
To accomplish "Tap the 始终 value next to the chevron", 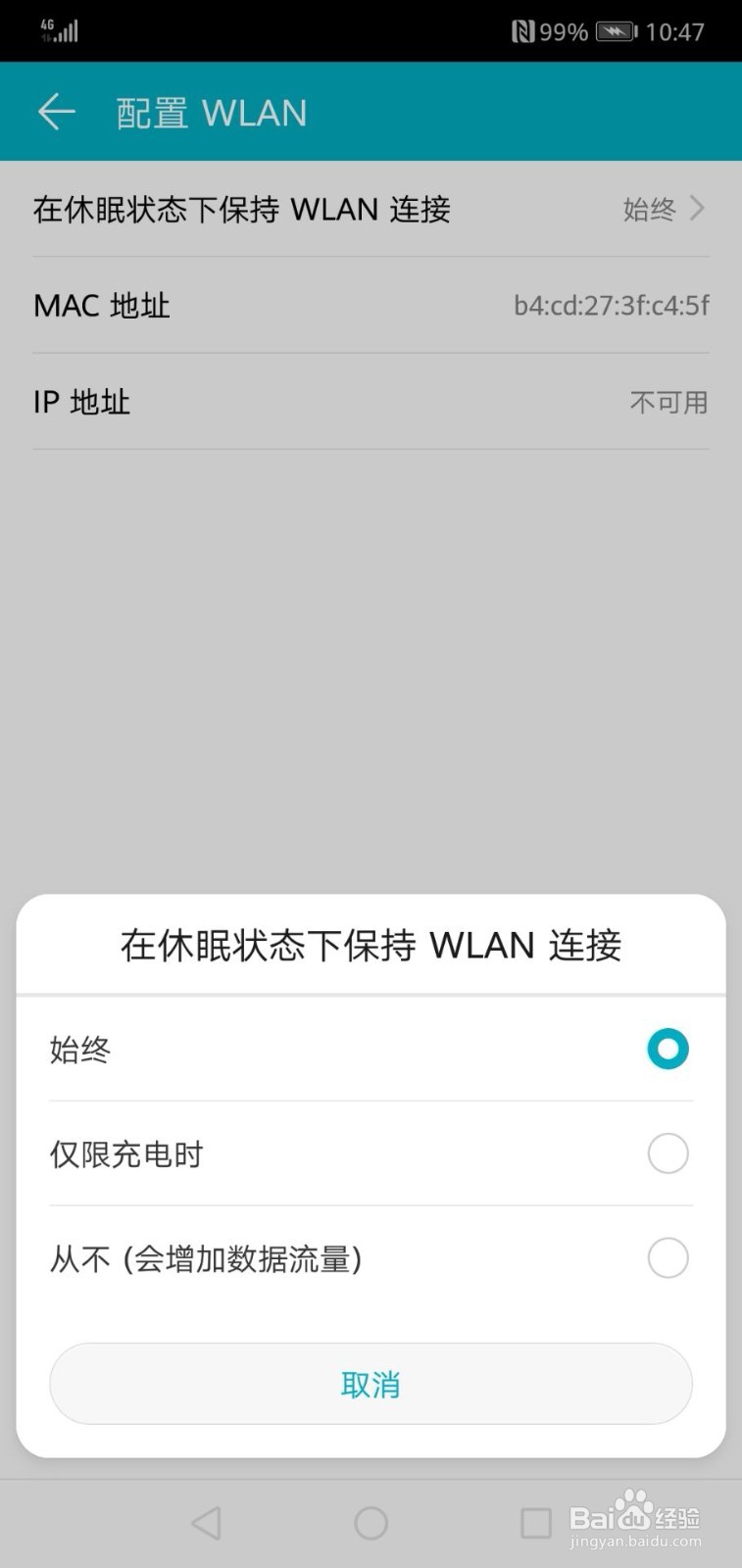I will click(650, 209).
